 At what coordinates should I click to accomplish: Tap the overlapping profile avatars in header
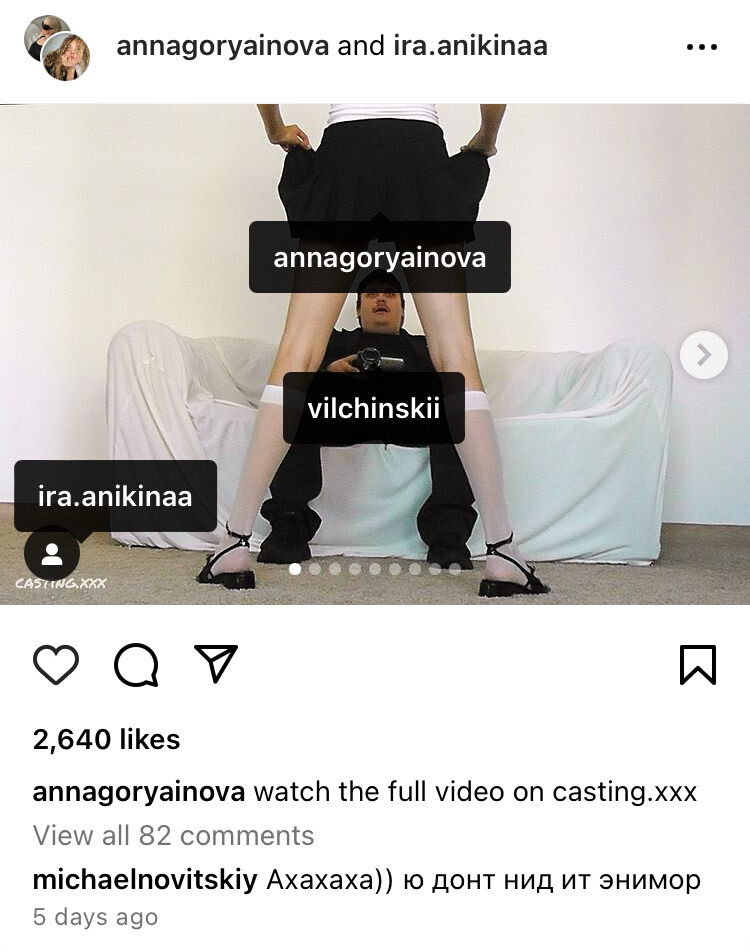click(57, 47)
